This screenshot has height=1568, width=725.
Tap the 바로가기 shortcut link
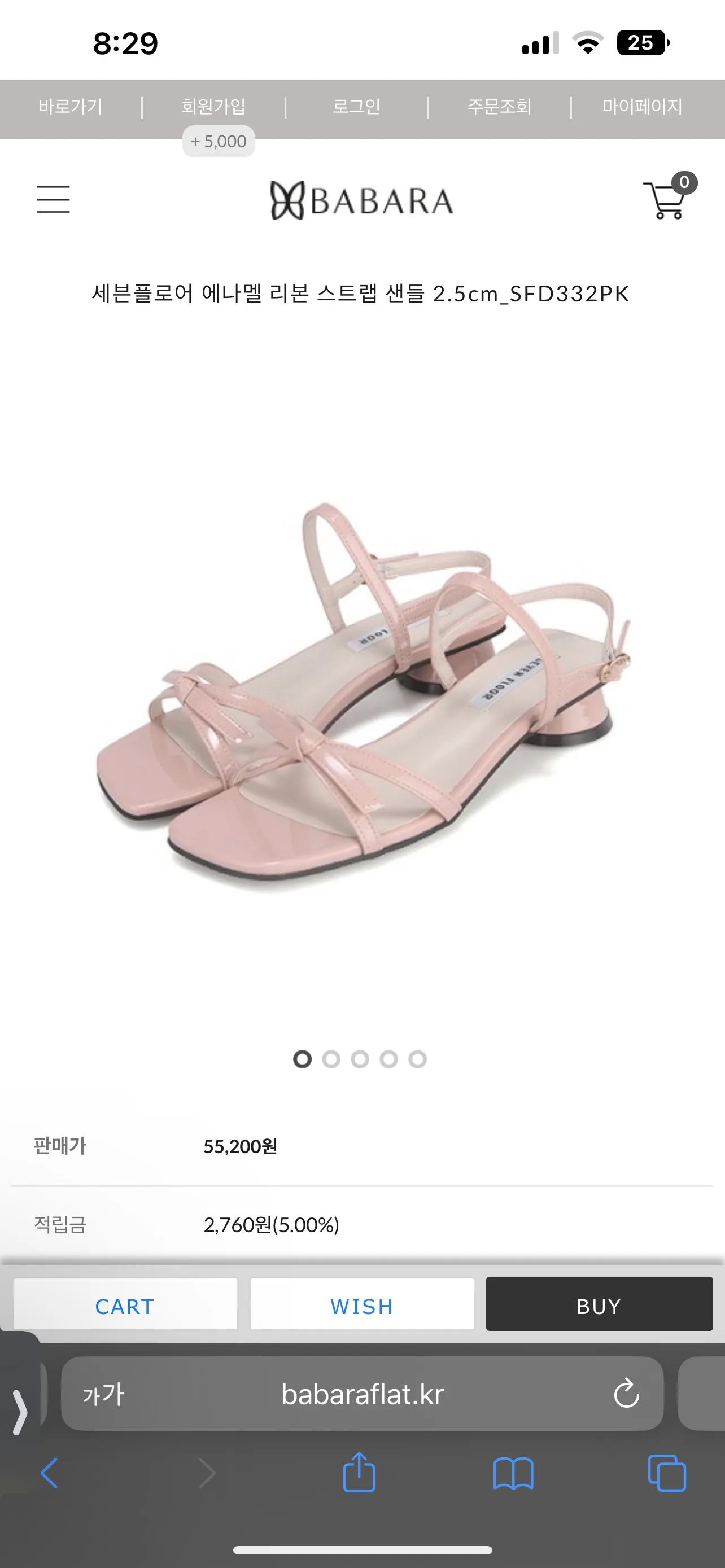click(70, 107)
